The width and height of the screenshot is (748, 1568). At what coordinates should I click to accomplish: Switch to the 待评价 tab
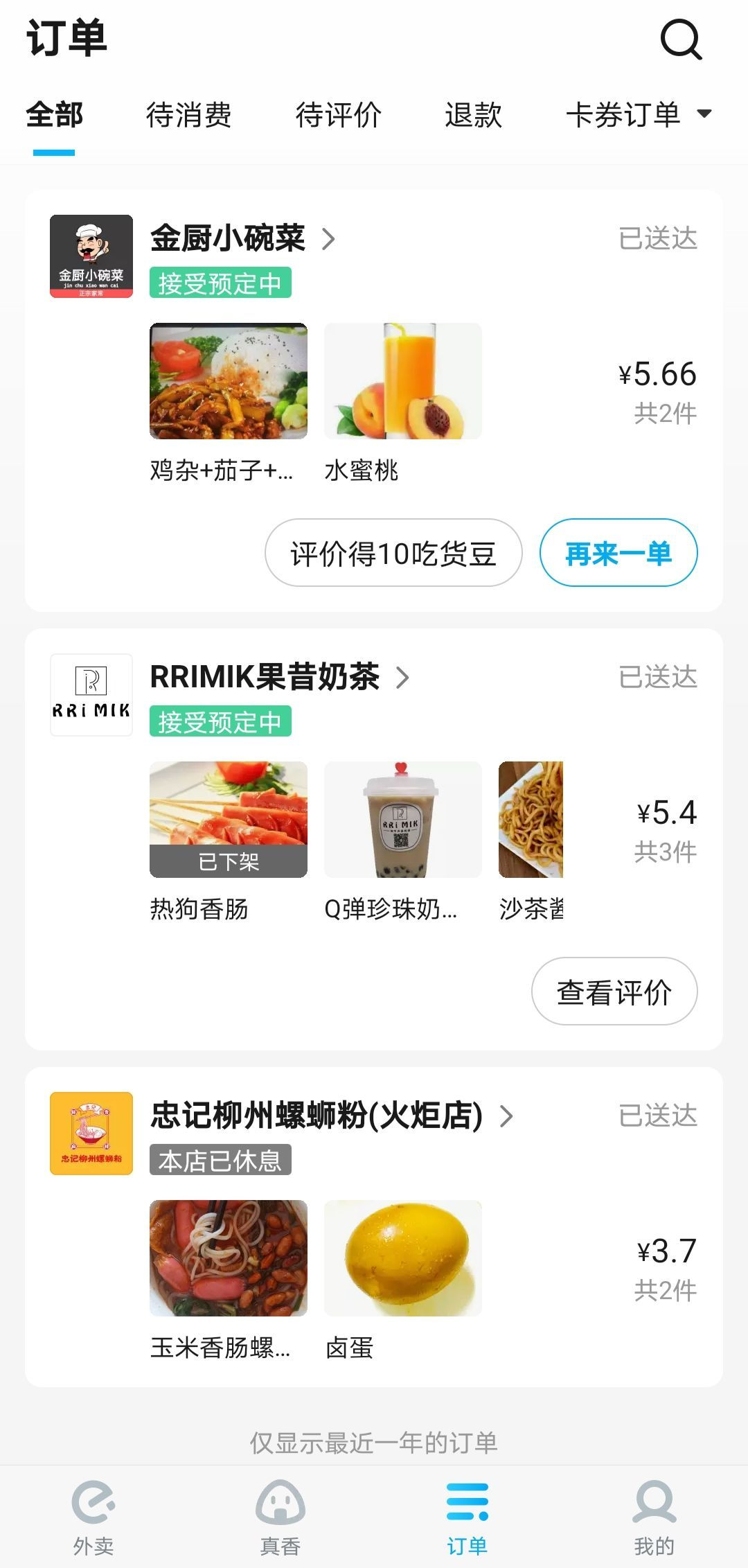338,115
